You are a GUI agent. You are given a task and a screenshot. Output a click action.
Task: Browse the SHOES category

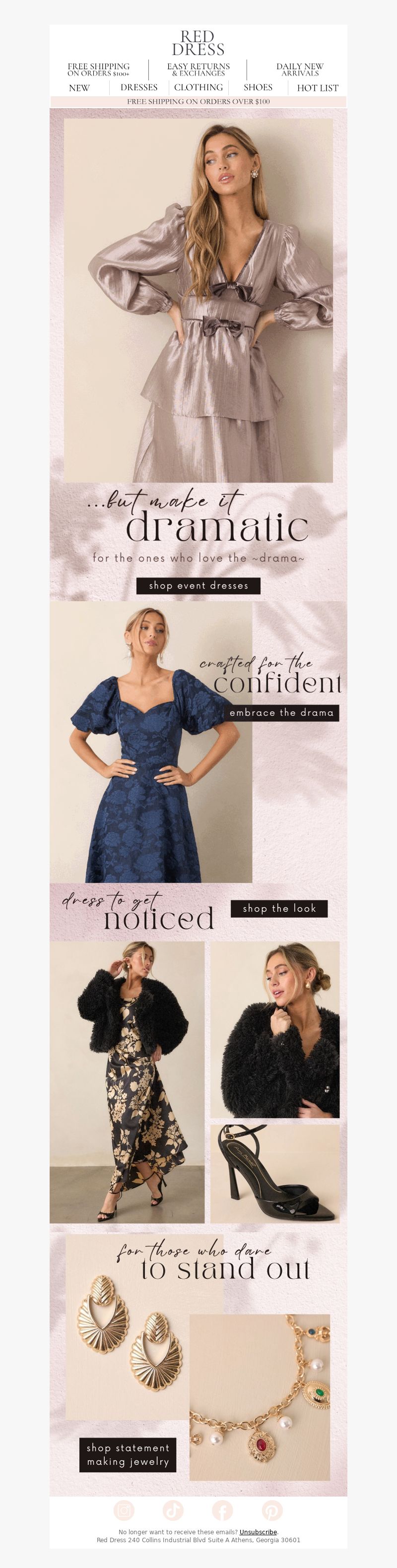258,88
